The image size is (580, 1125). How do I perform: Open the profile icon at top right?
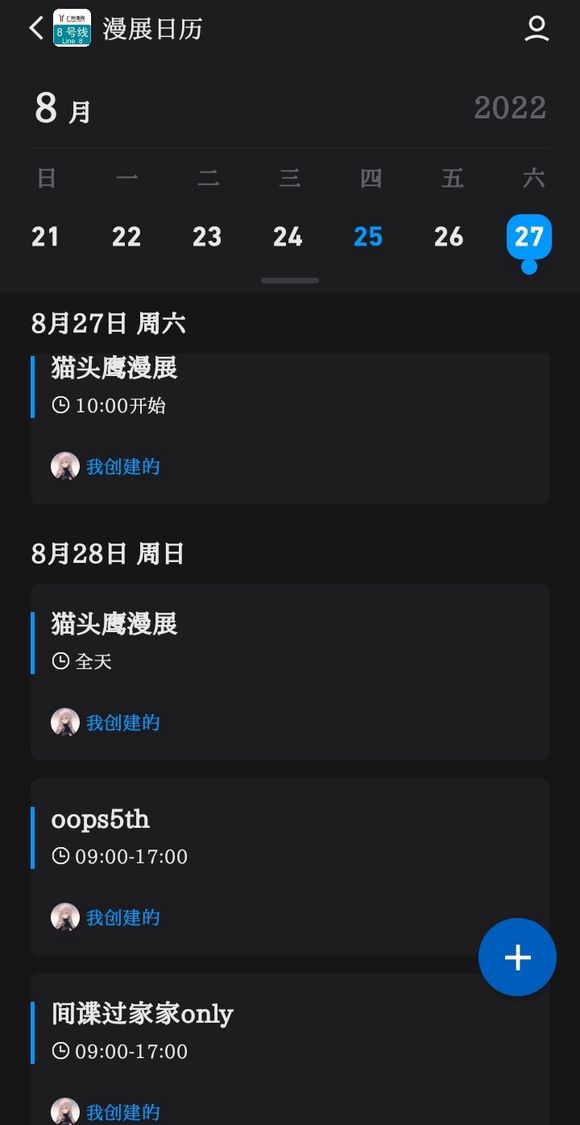(536, 29)
